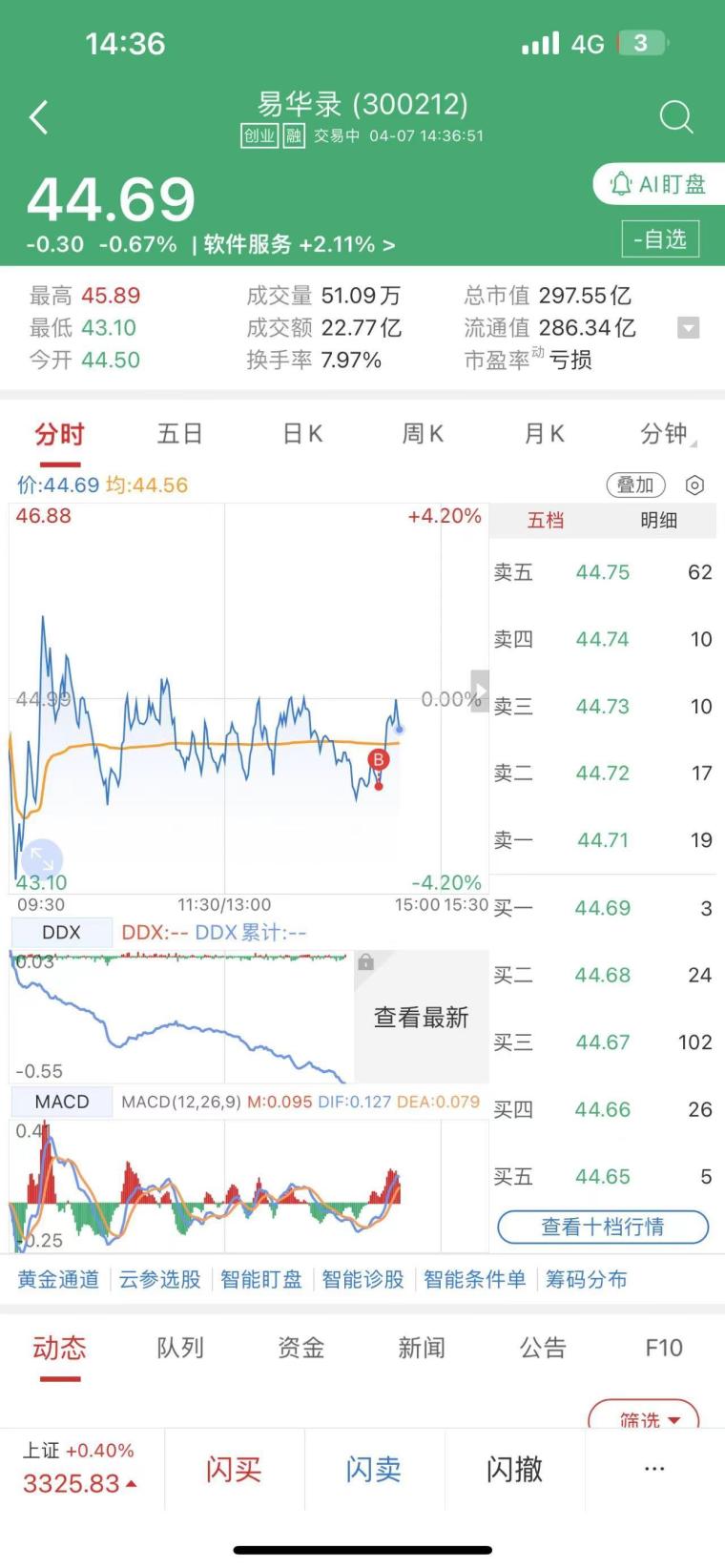
Task: Go back using the top-left arrow
Action: point(39,118)
